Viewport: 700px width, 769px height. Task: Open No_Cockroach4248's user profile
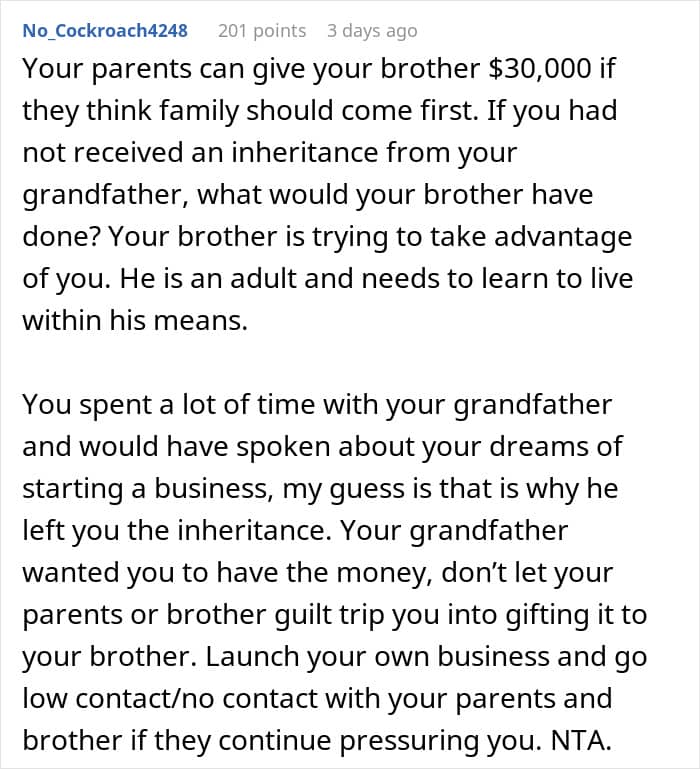click(x=105, y=30)
